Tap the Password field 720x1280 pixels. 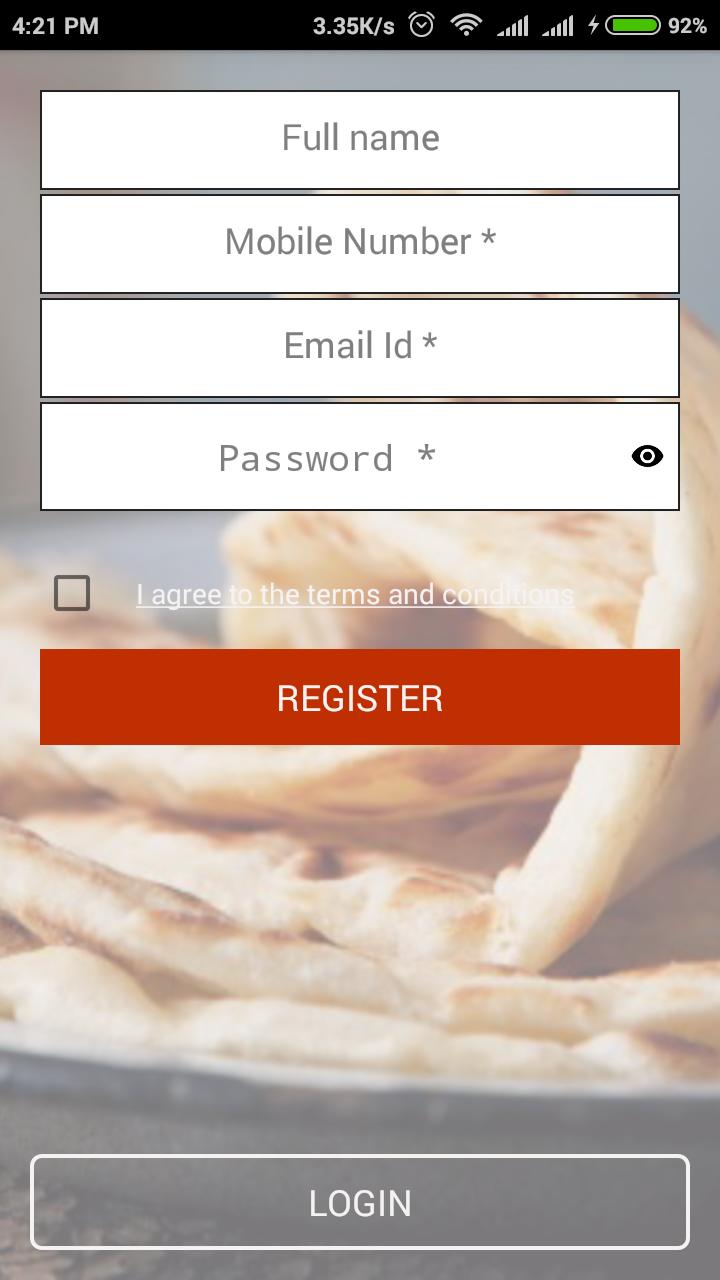pos(330,457)
